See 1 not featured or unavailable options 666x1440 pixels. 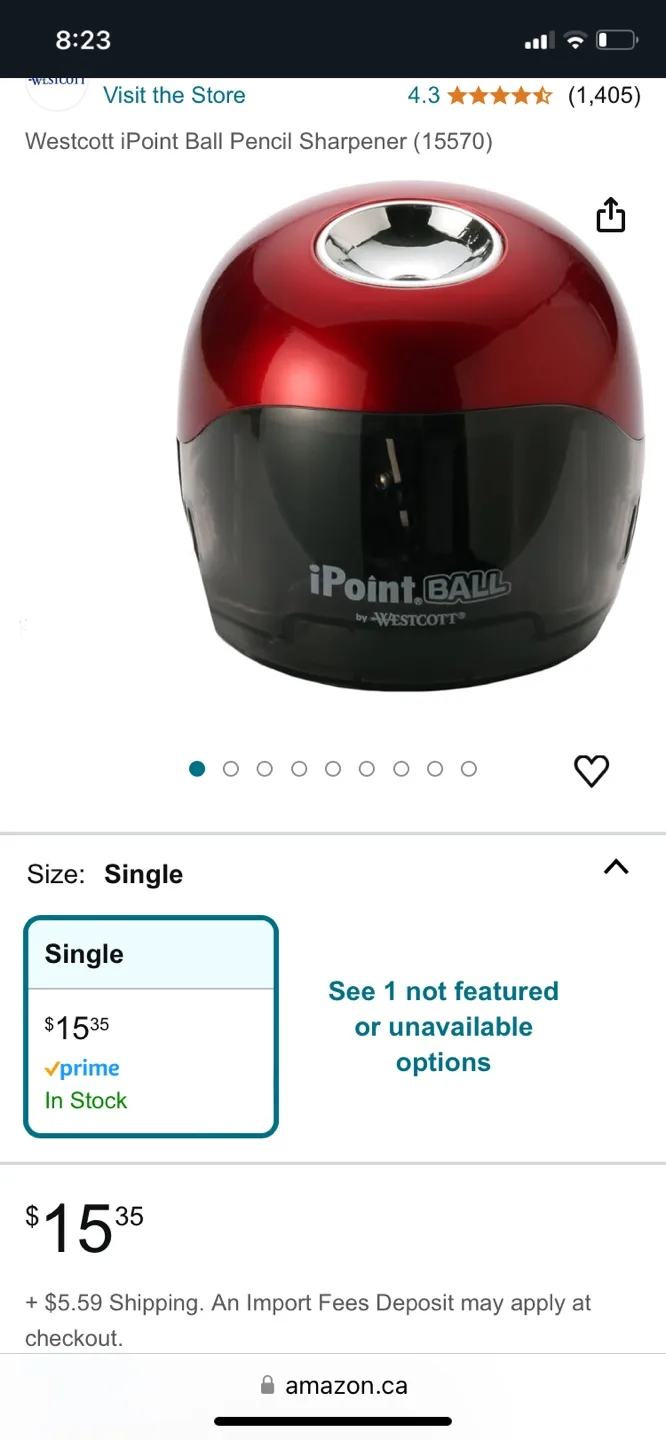click(443, 1026)
